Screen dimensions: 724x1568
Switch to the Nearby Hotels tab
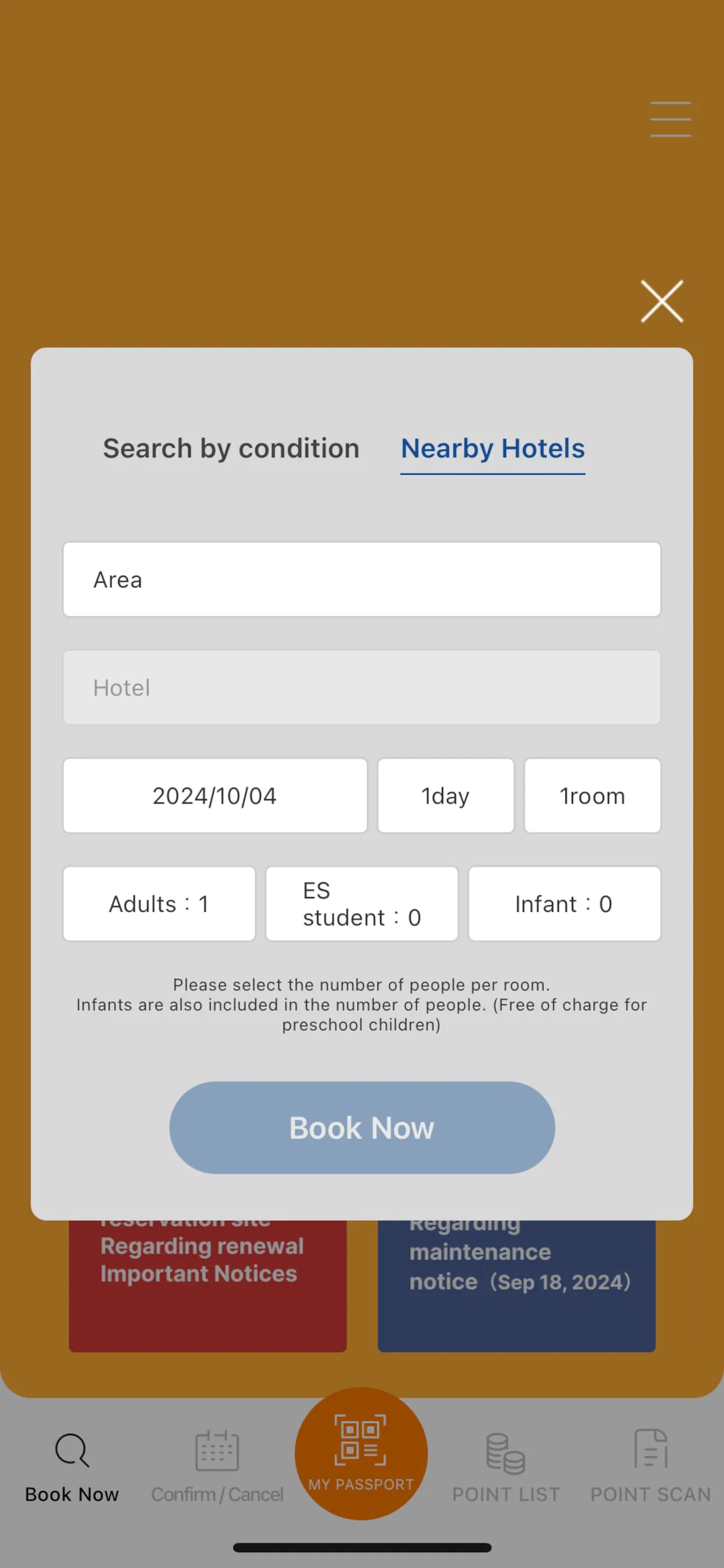click(x=492, y=449)
